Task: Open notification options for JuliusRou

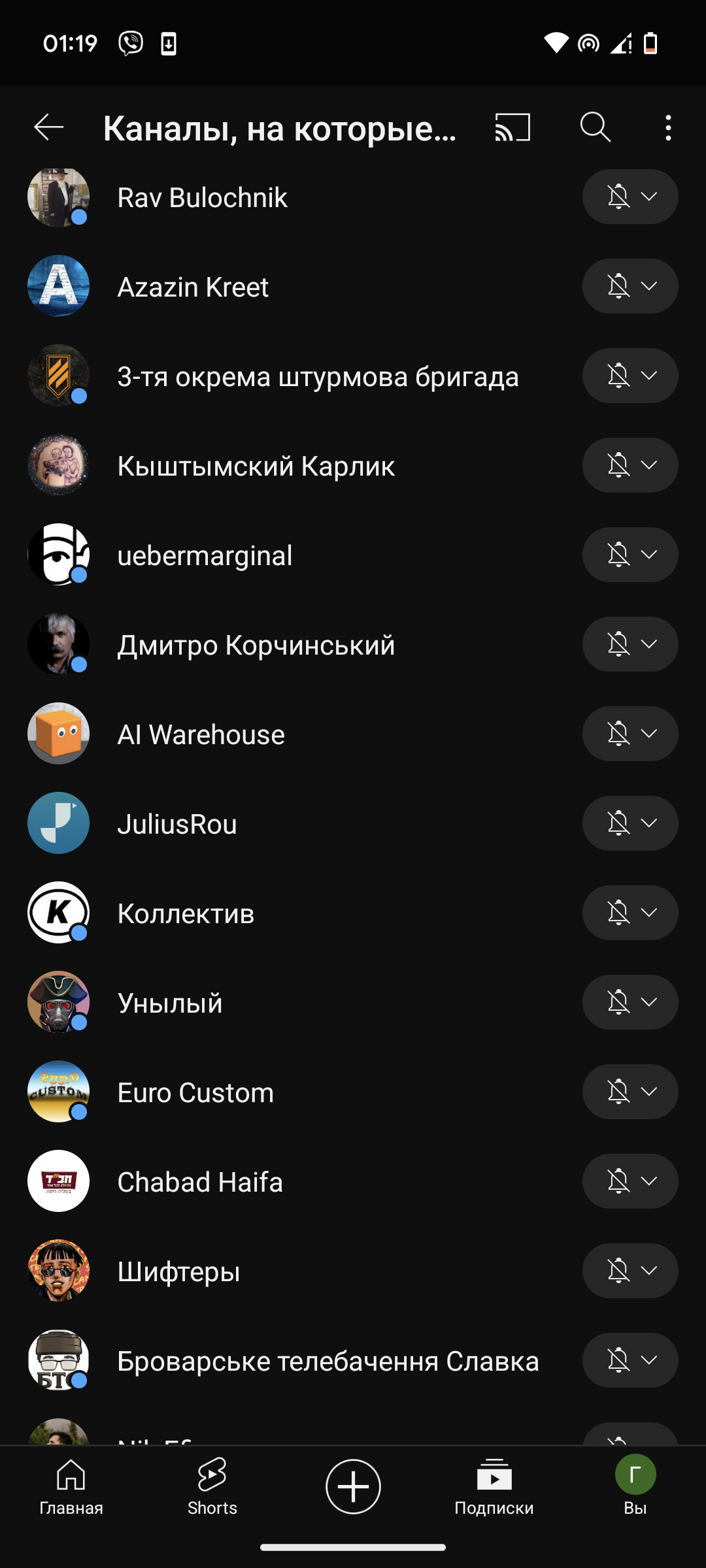Action: tap(630, 823)
